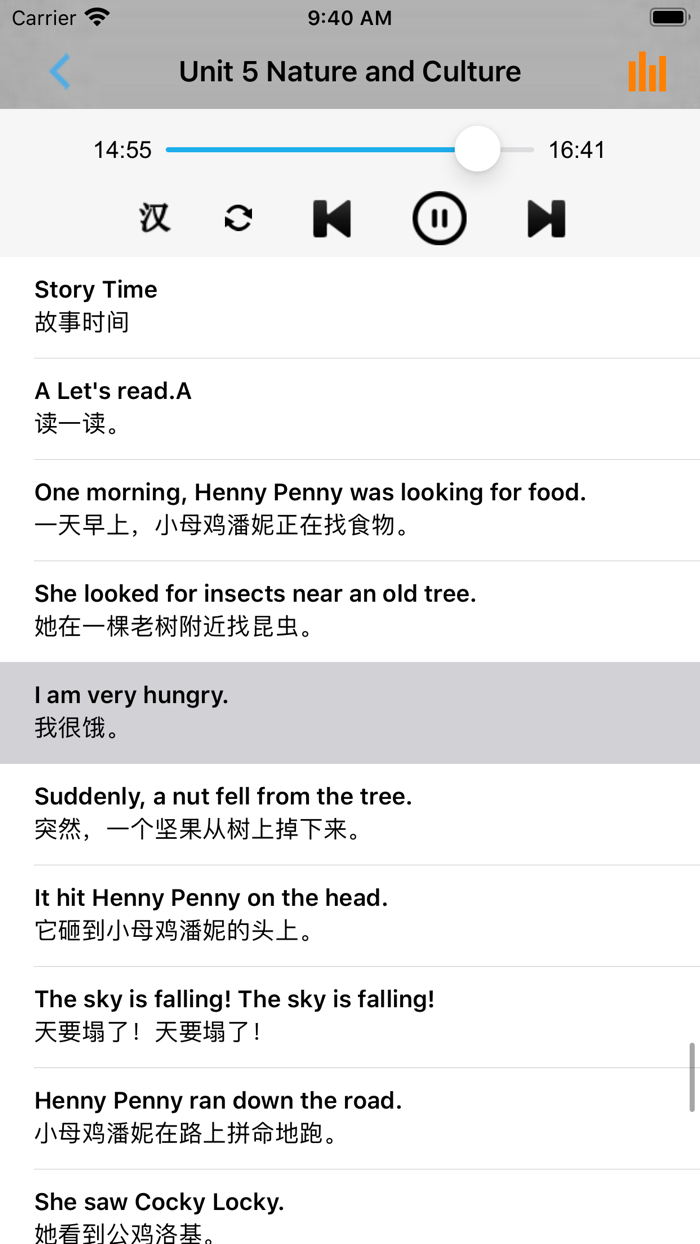
Task: Select the "A Let's read.A" line
Action: coord(350,409)
